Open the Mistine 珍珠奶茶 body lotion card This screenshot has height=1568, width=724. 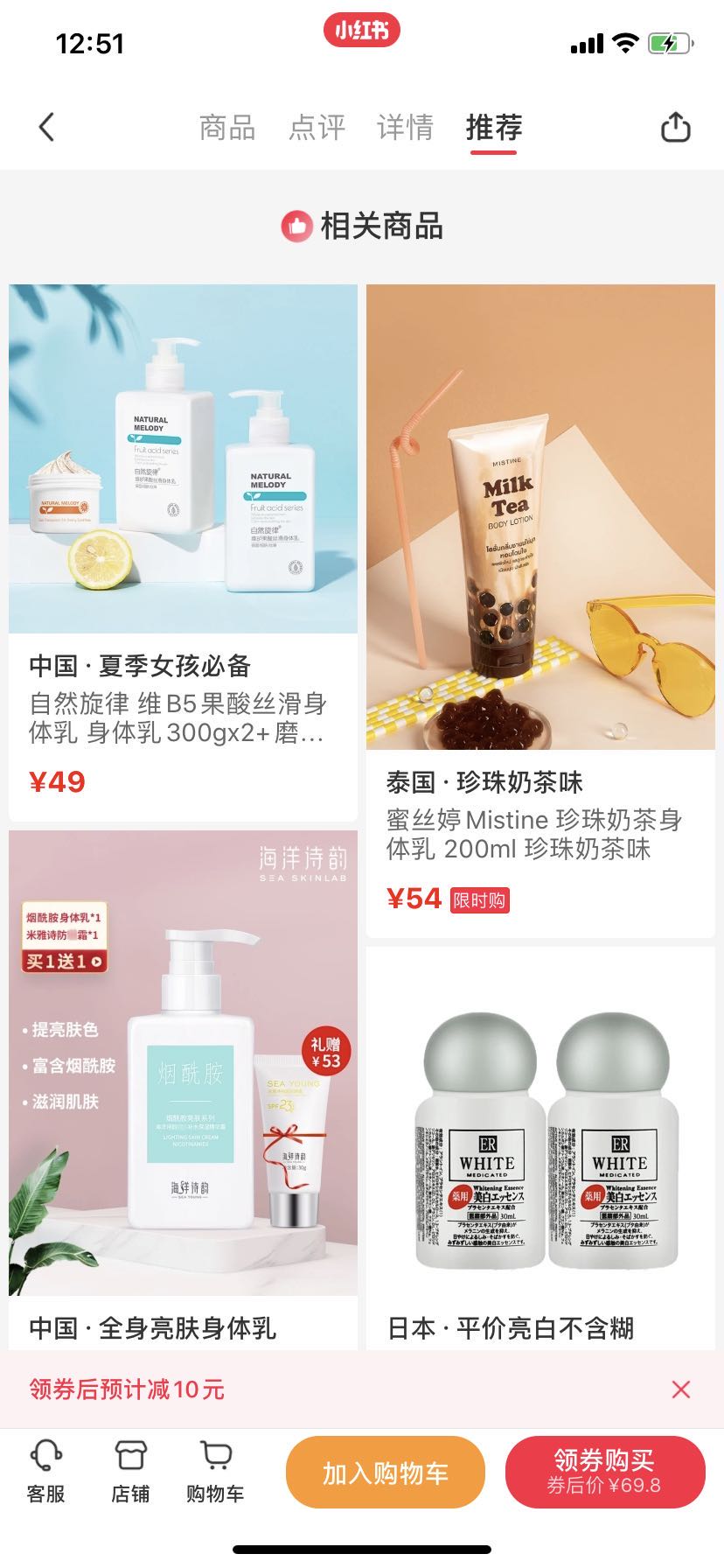coord(540,609)
